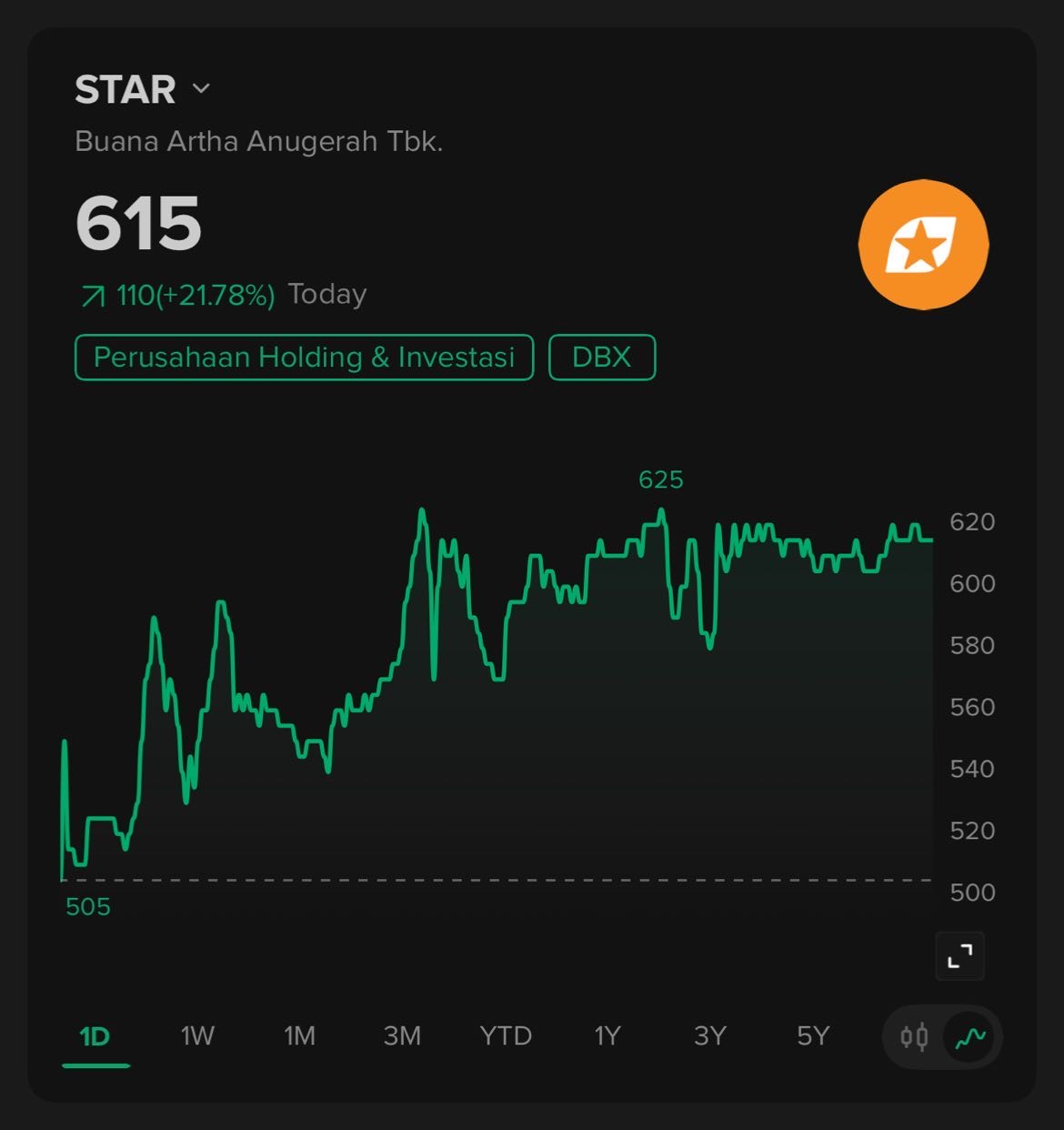Image resolution: width=1064 pixels, height=1130 pixels.
Task: Show the 3M chart range
Action: pyautogui.click(x=402, y=1036)
